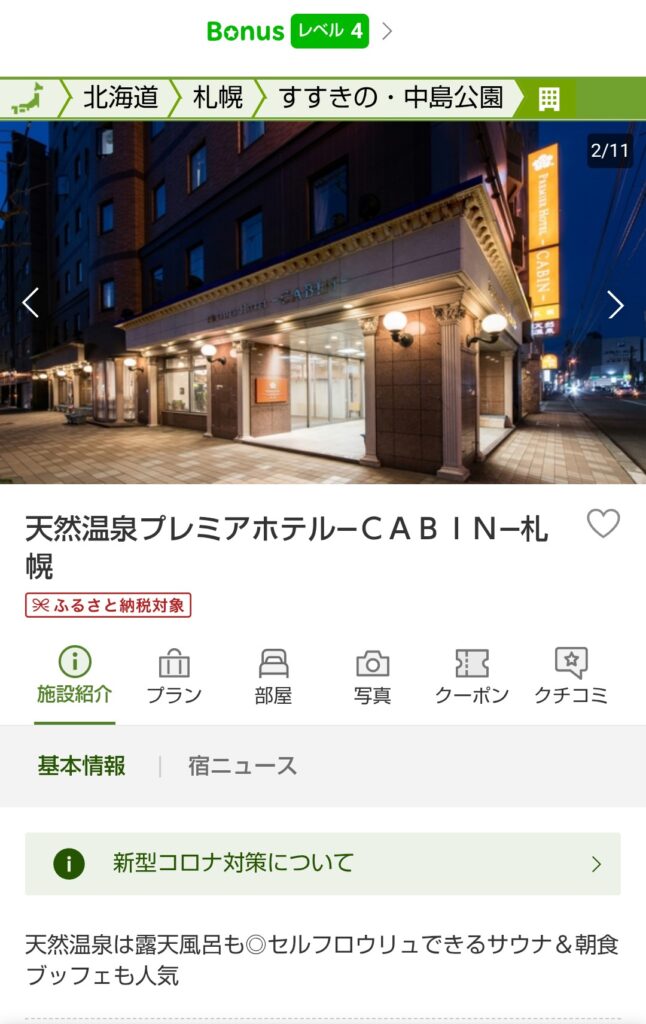The width and height of the screenshot is (646, 1024).
Task: Show the previous hotel photo
Action: [x=30, y=303]
